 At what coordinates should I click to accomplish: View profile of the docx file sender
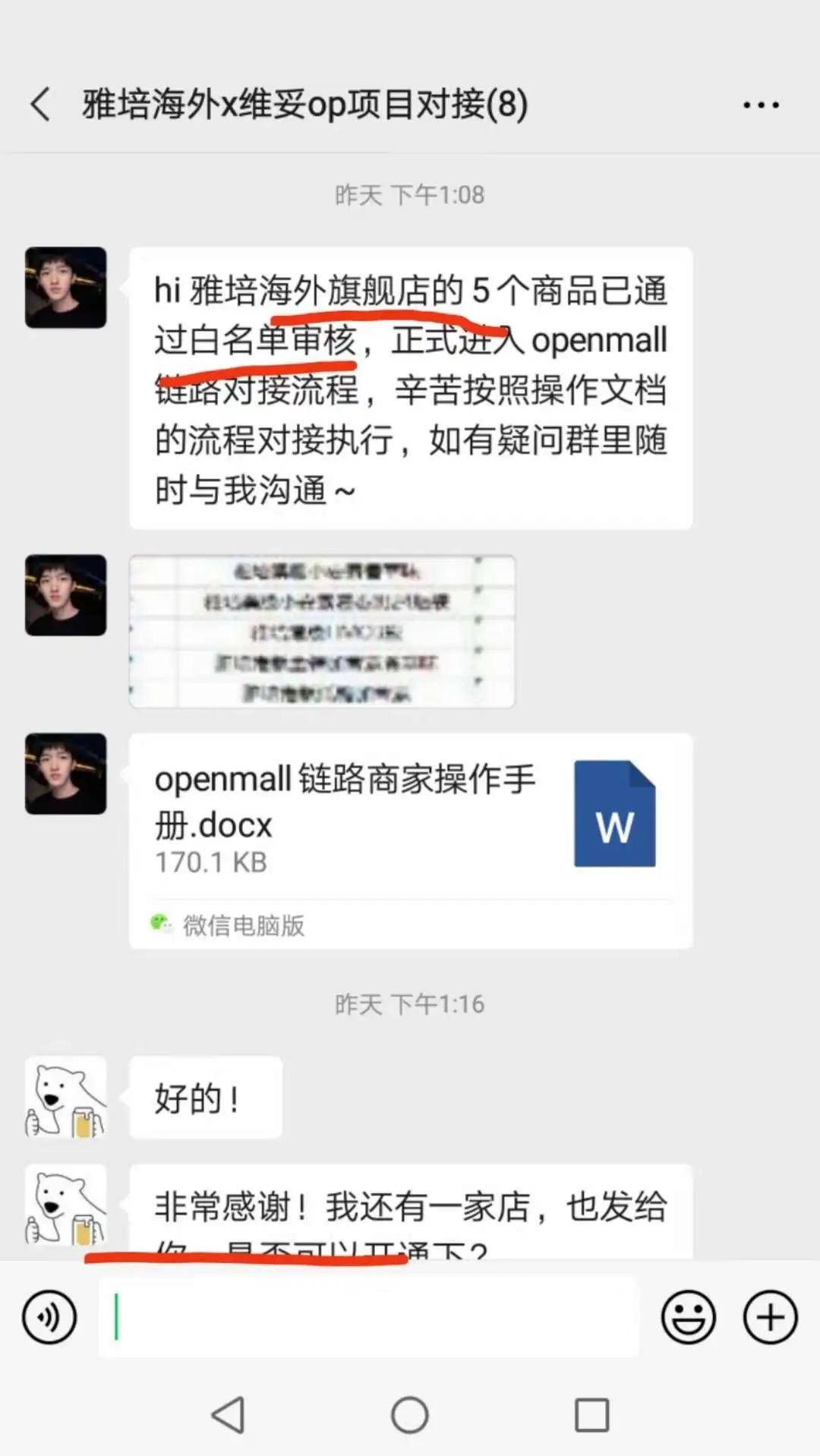[65, 774]
